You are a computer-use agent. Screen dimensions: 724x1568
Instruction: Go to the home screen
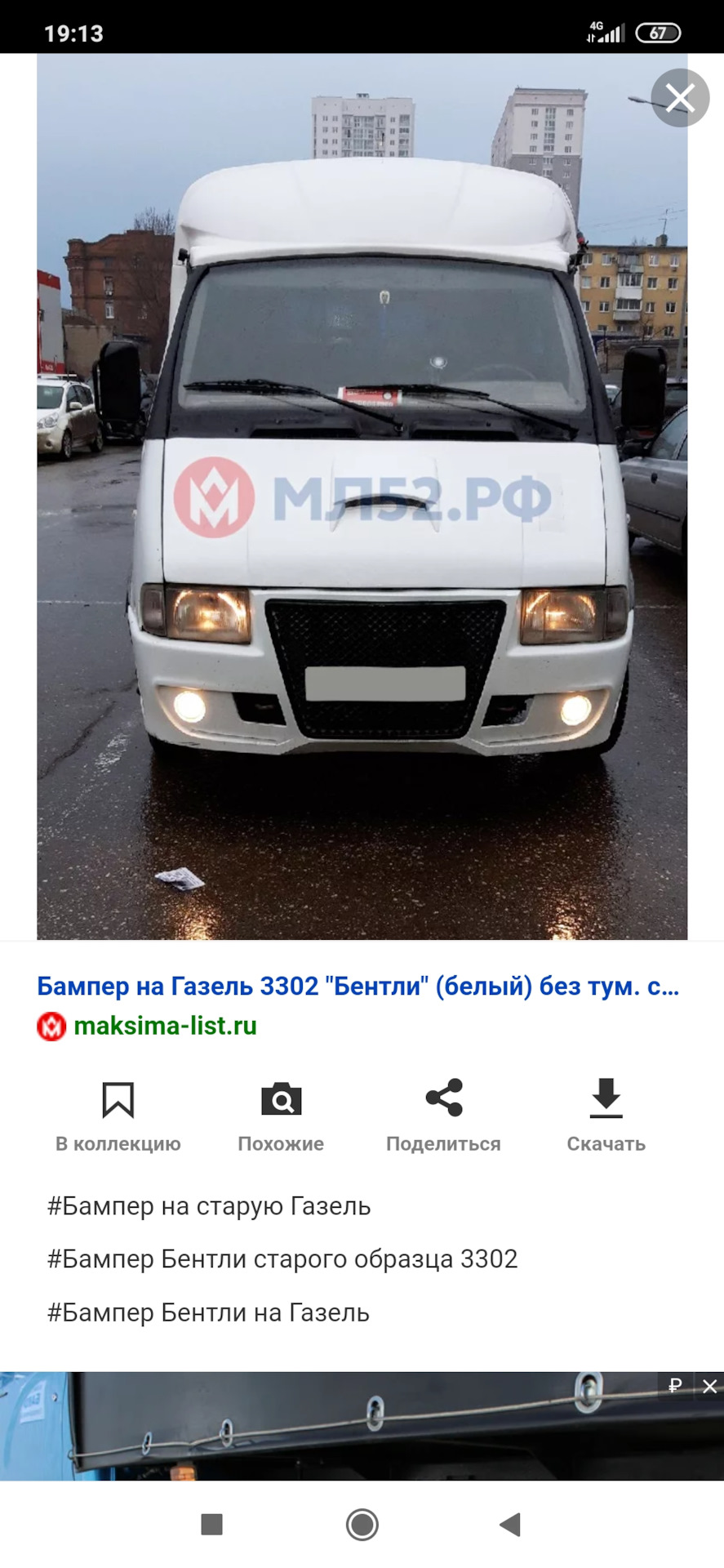pos(362,1524)
